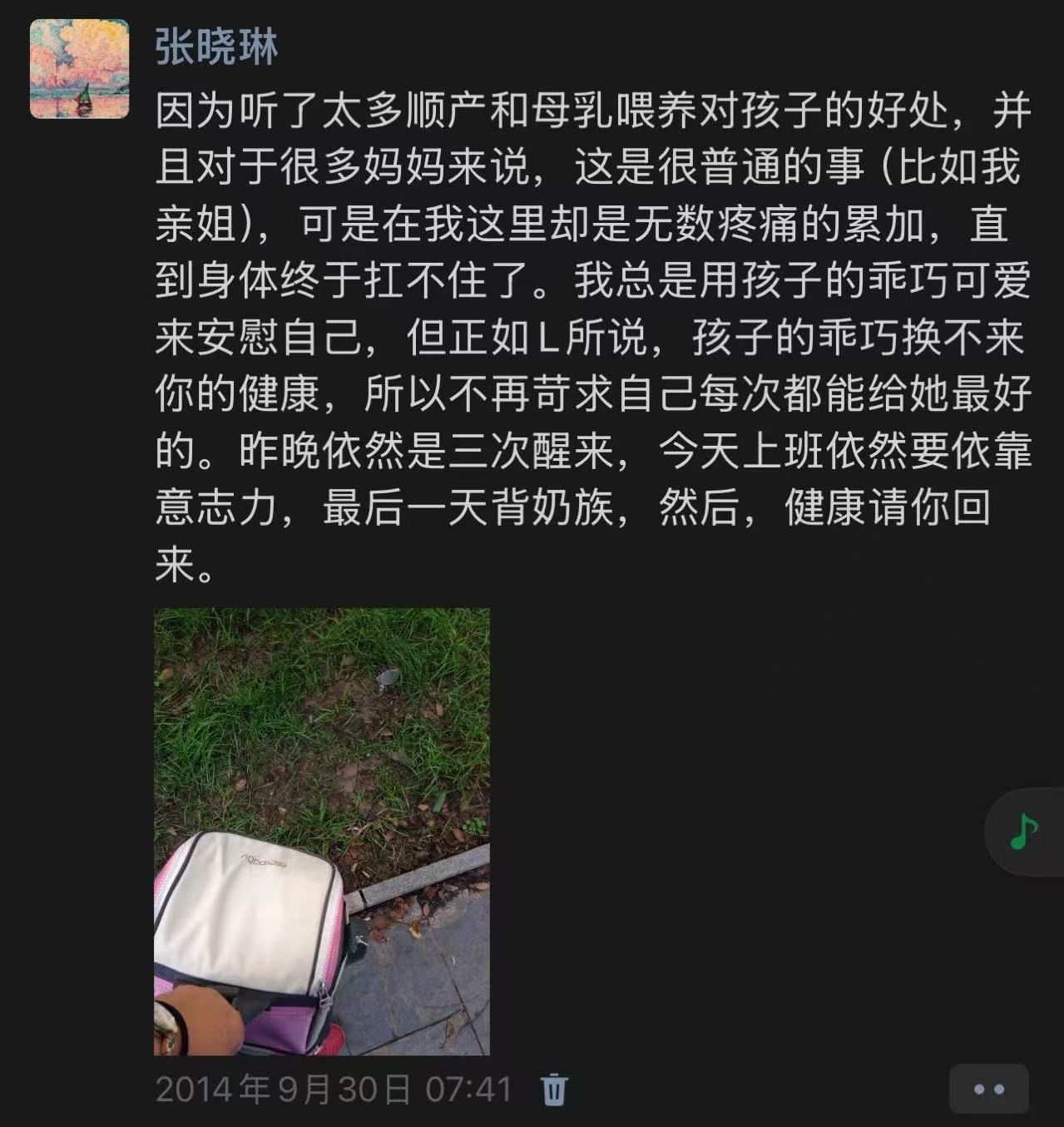
Task: Open 张晓琳's profile avatar
Action: point(79,69)
